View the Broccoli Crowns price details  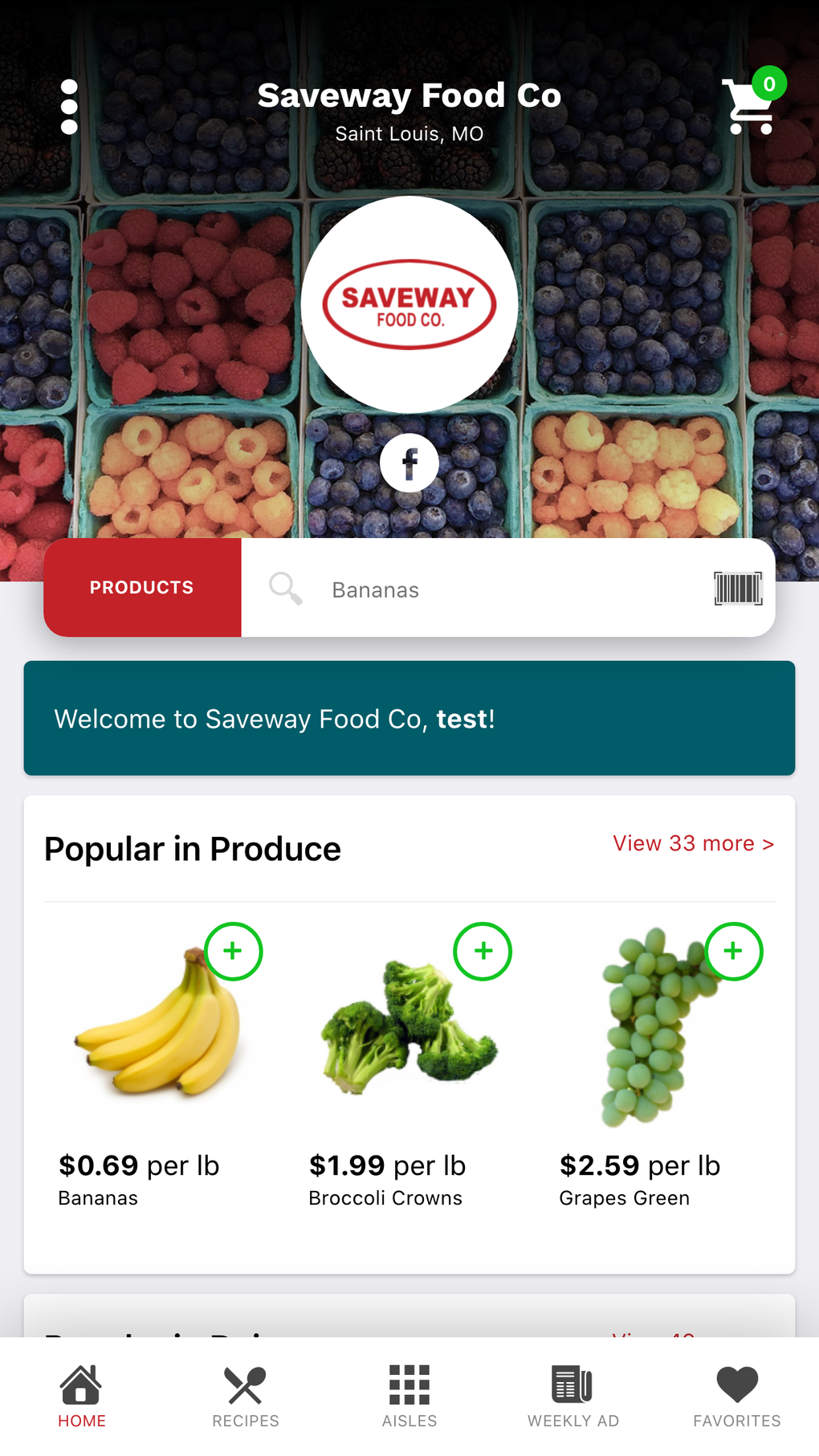tap(387, 1165)
